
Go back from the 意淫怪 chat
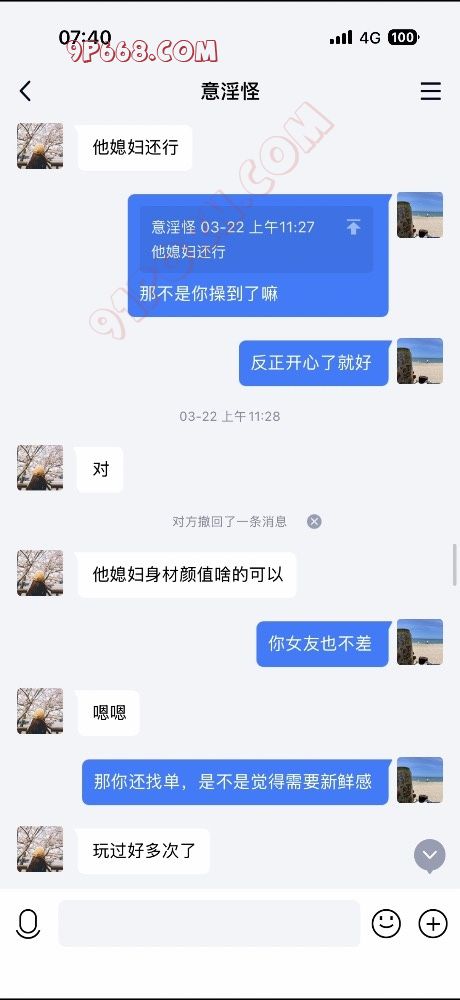(25, 91)
